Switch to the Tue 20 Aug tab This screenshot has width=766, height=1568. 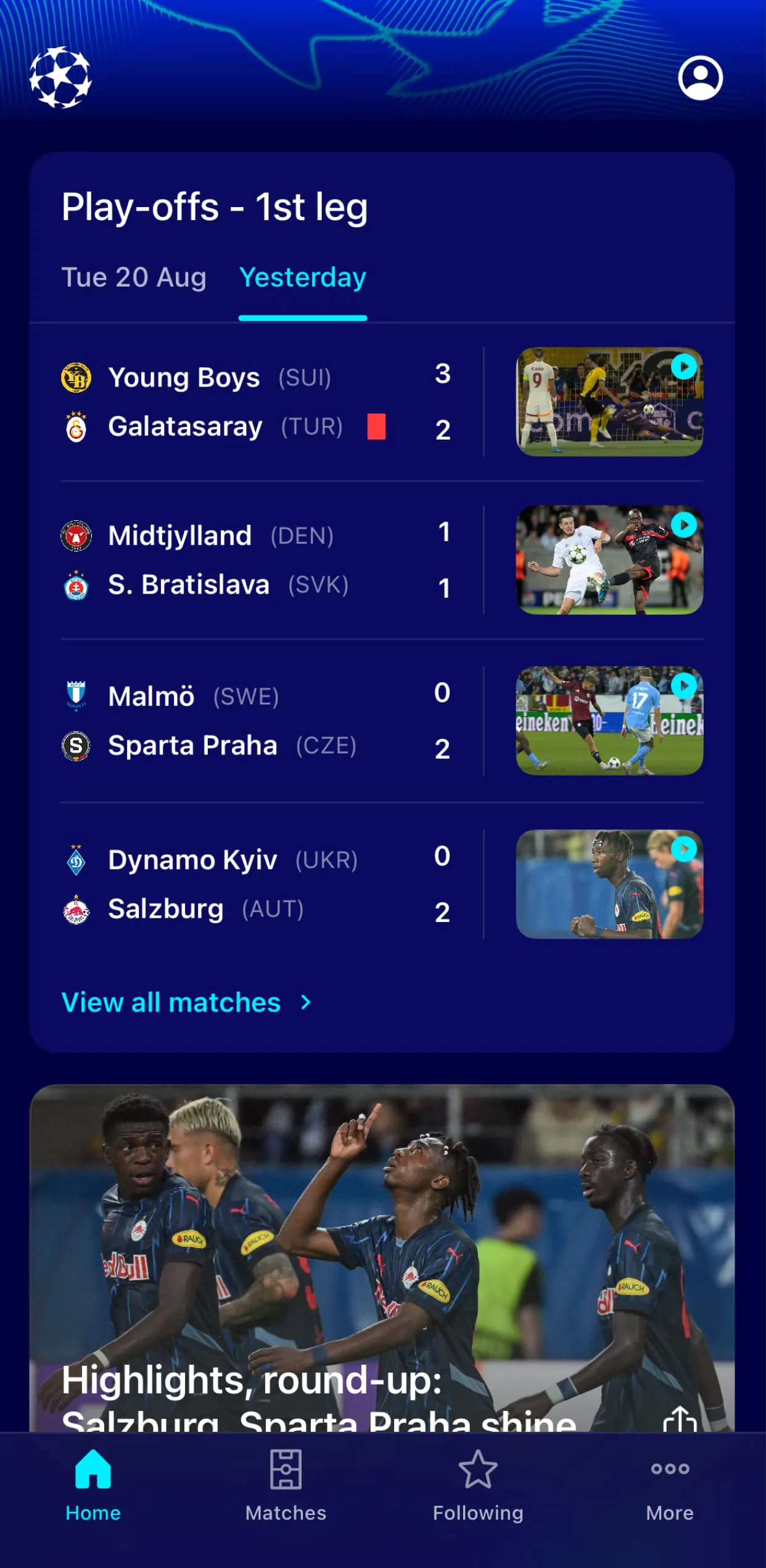coord(135,277)
